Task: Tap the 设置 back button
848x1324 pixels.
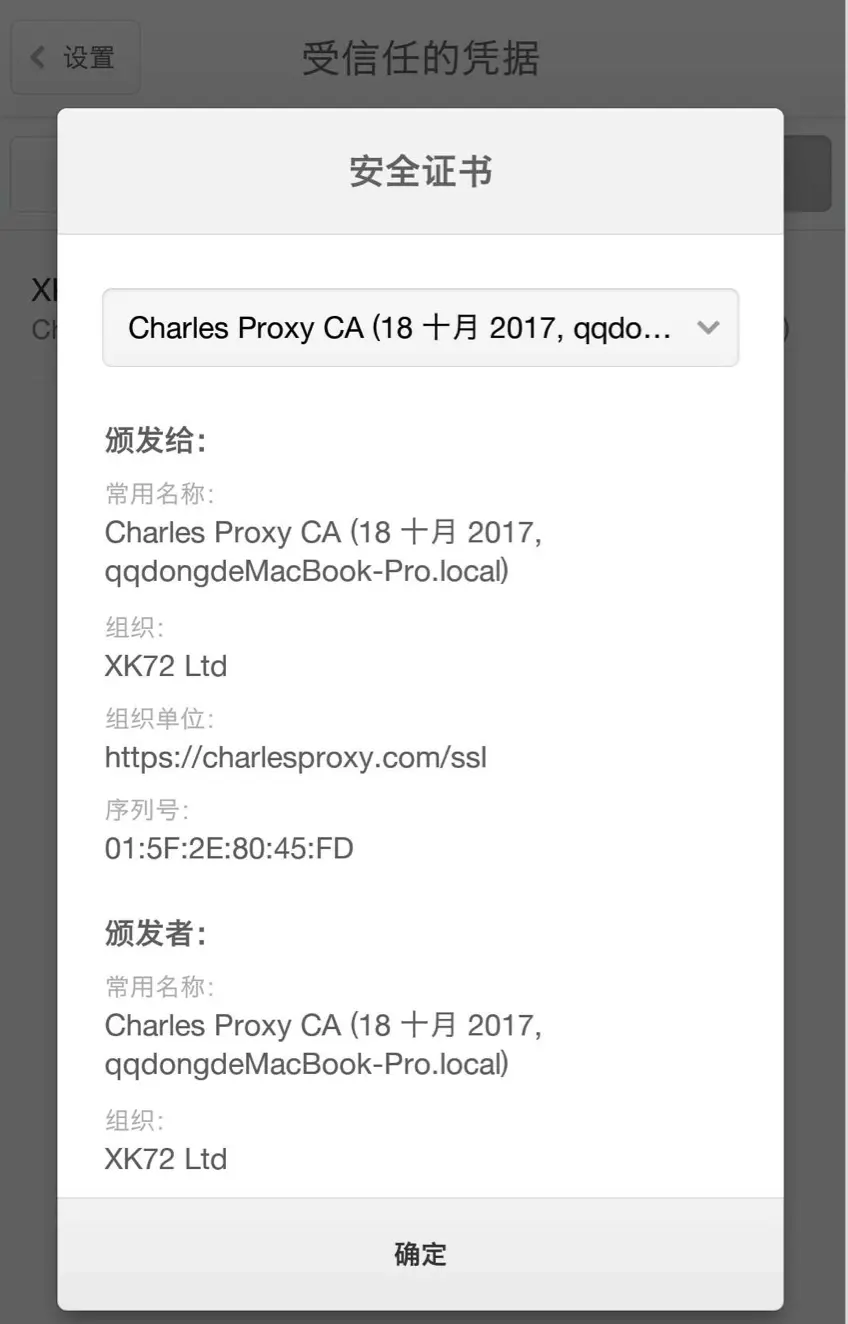Action: [x=75, y=57]
